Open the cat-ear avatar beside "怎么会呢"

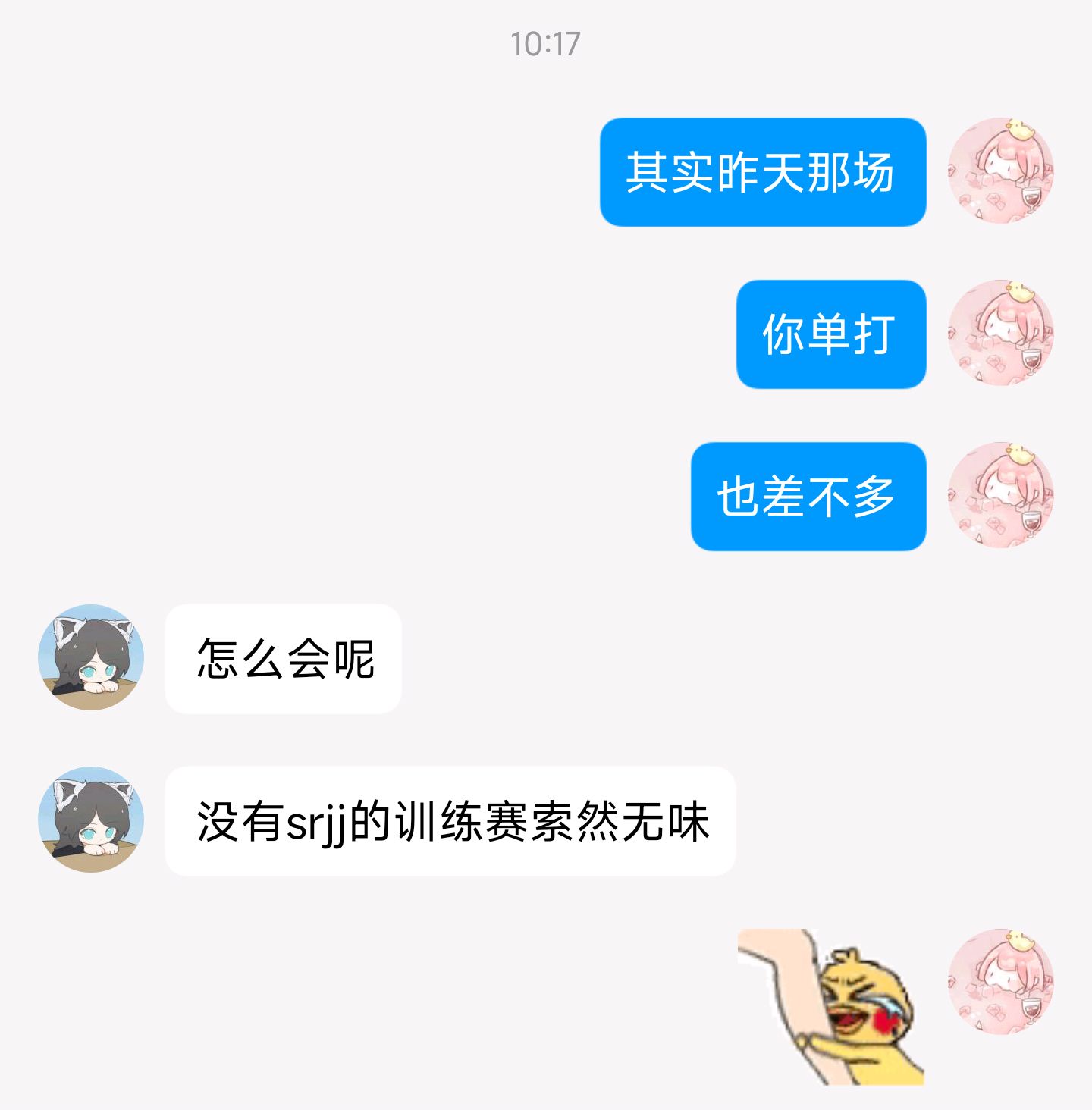click(91, 657)
